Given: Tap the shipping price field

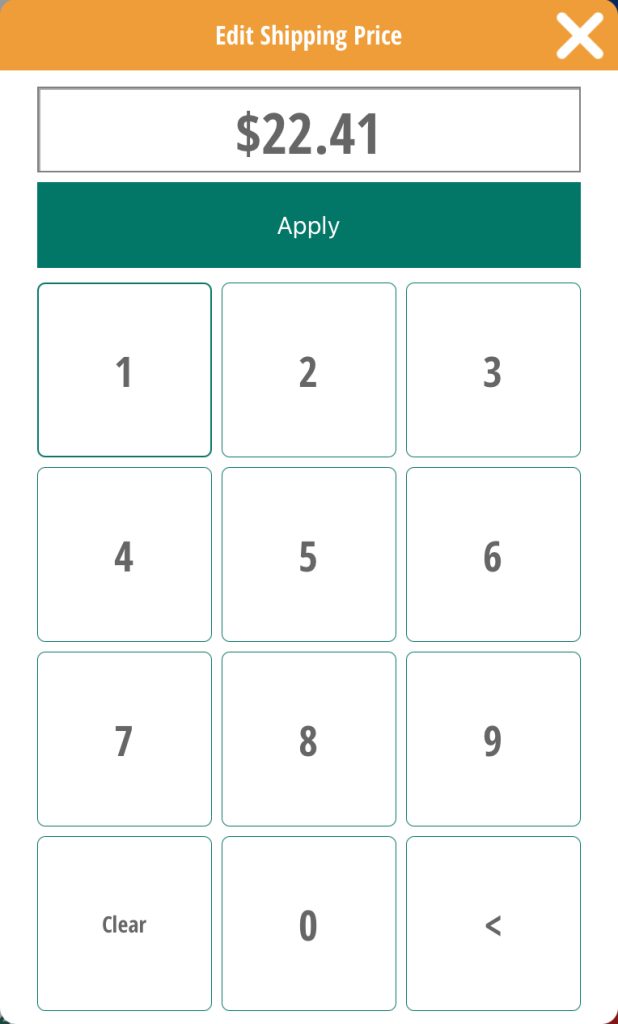Looking at the screenshot, I should [308, 130].
